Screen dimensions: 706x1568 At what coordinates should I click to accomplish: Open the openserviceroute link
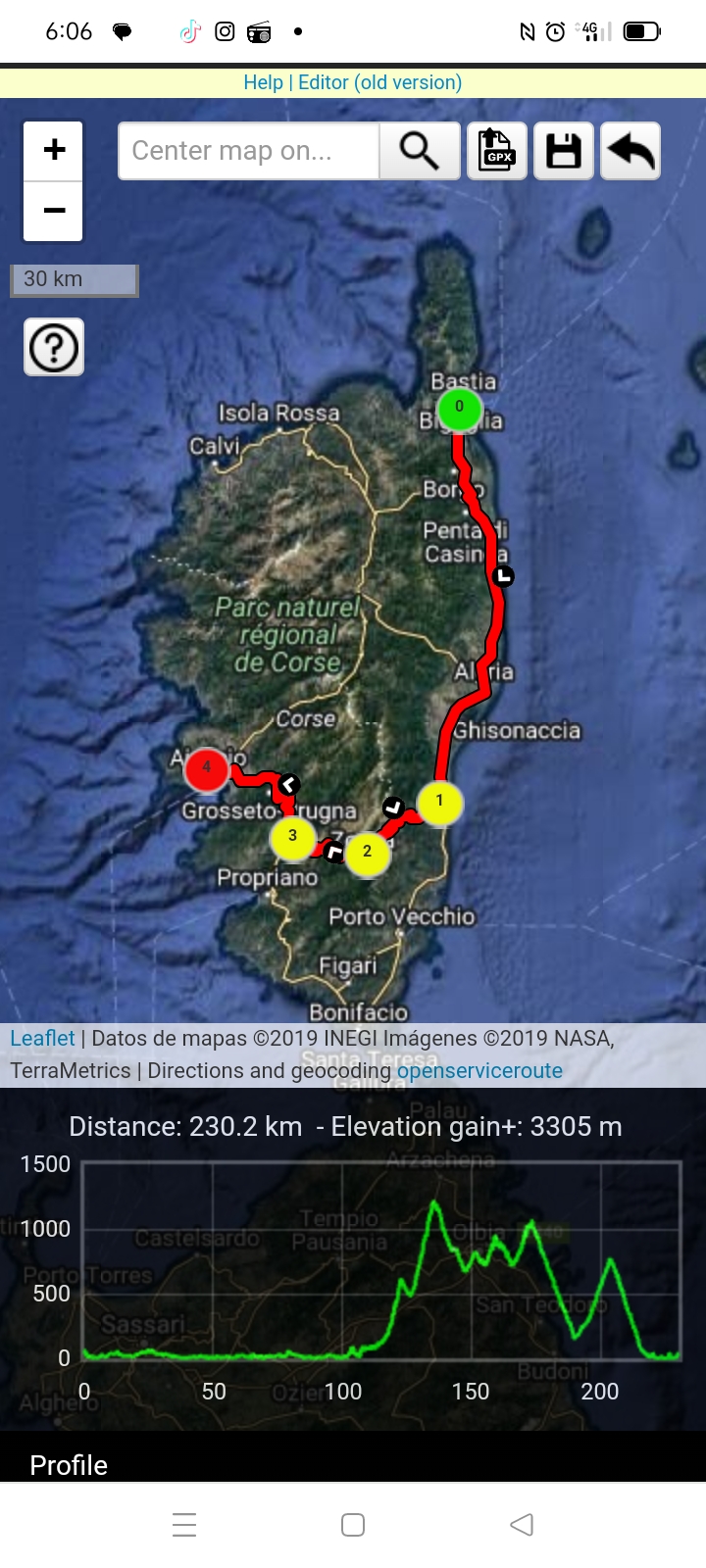(479, 1070)
